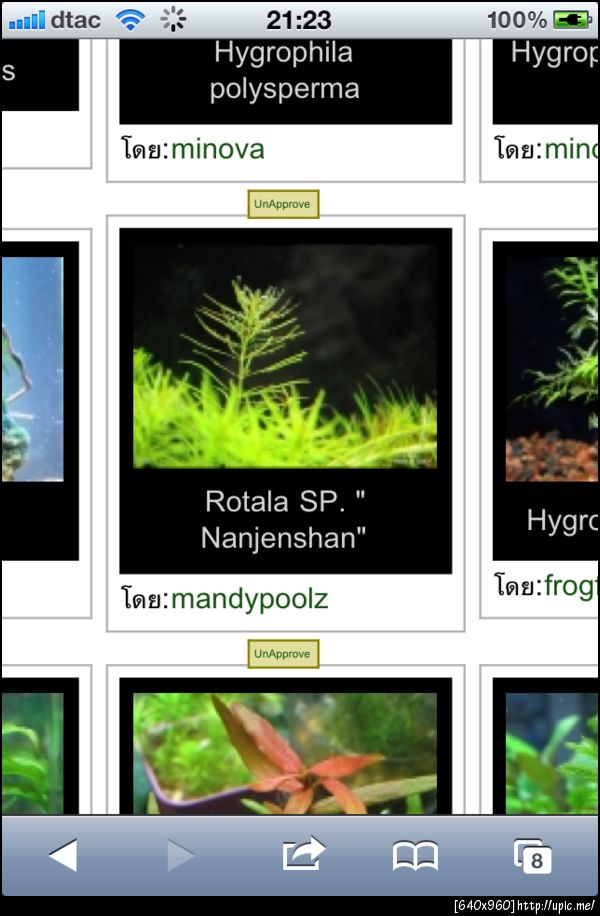View the eight open tabs
Image resolution: width=600 pixels, height=916 pixels.
coord(533,857)
